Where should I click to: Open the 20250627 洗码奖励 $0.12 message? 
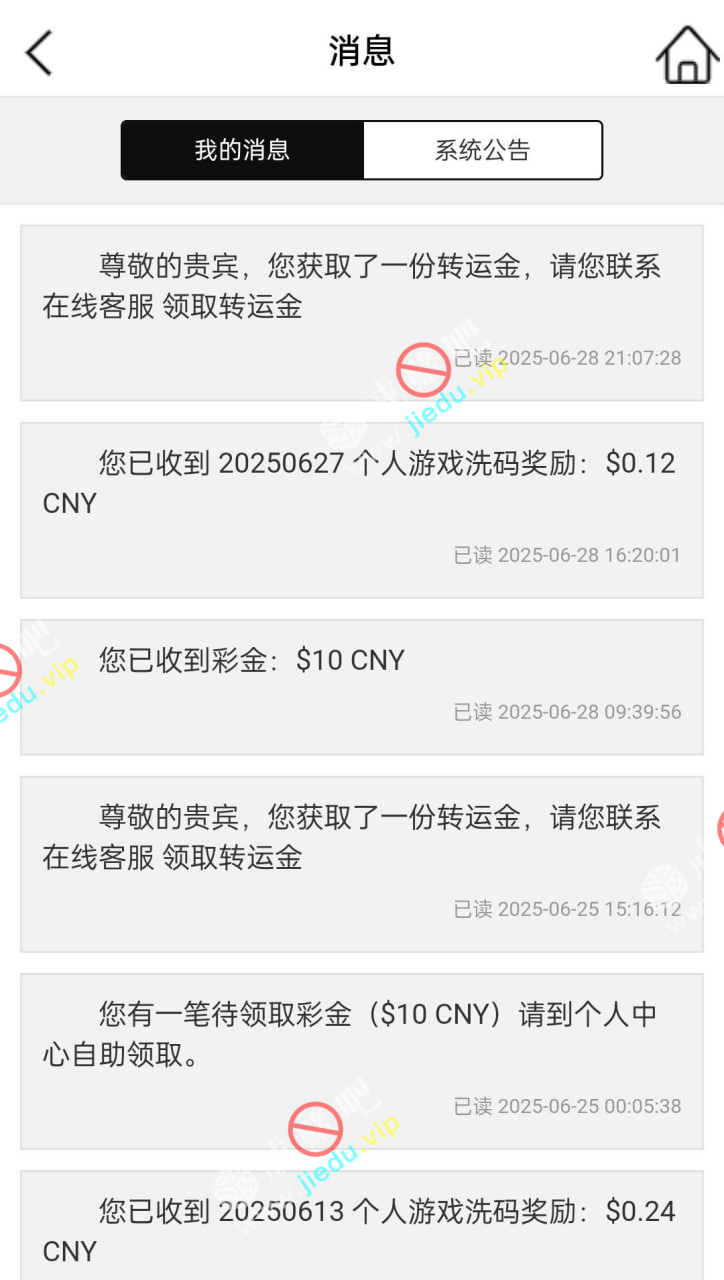(361, 509)
